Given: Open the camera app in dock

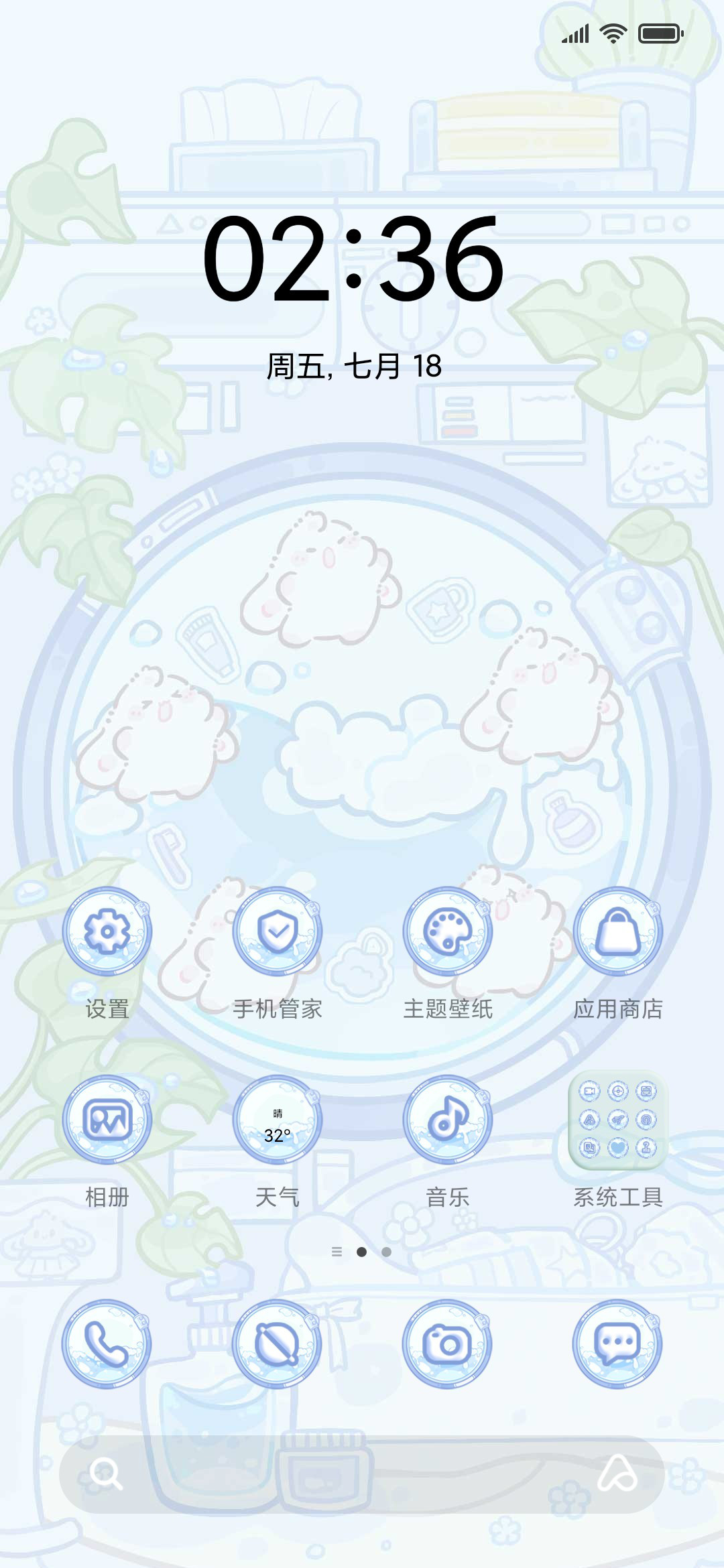Looking at the screenshot, I should point(448,1344).
